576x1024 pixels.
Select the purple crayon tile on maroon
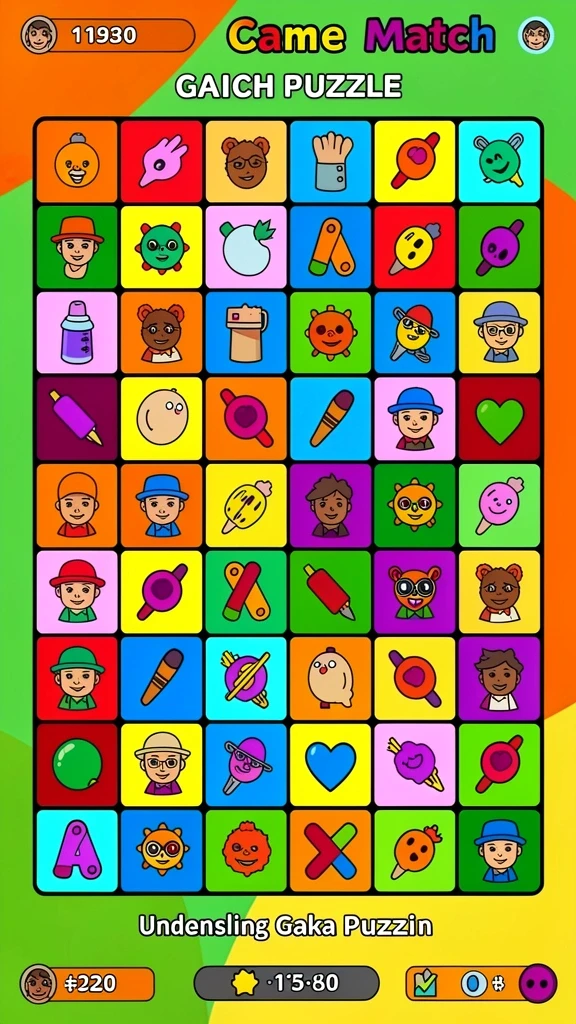(x=77, y=419)
